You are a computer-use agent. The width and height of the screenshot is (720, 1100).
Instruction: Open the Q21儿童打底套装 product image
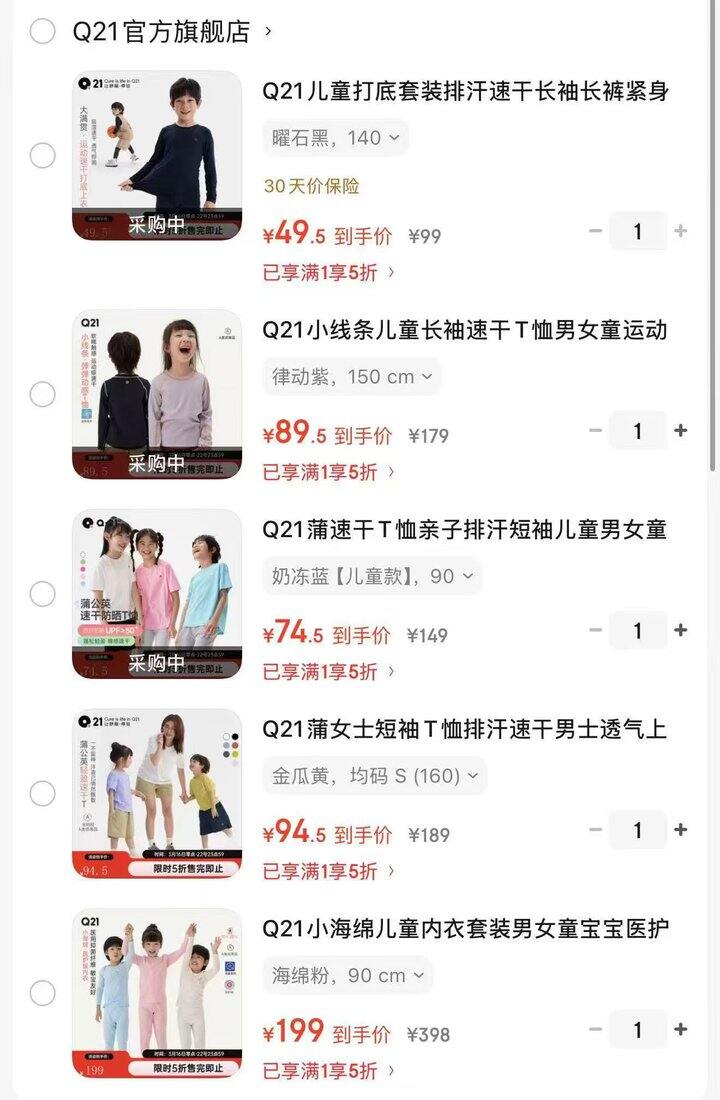[x=157, y=156]
